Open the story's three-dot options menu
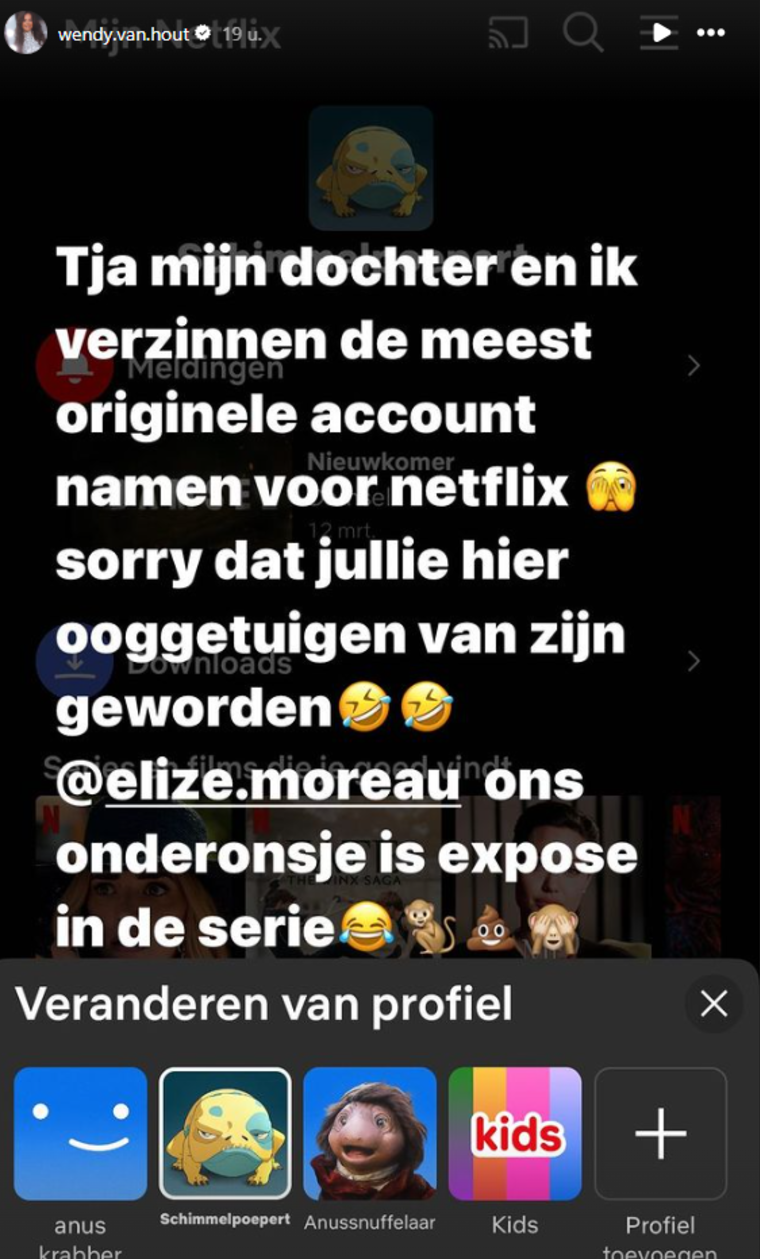The width and height of the screenshot is (760, 1259). (711, 33)
